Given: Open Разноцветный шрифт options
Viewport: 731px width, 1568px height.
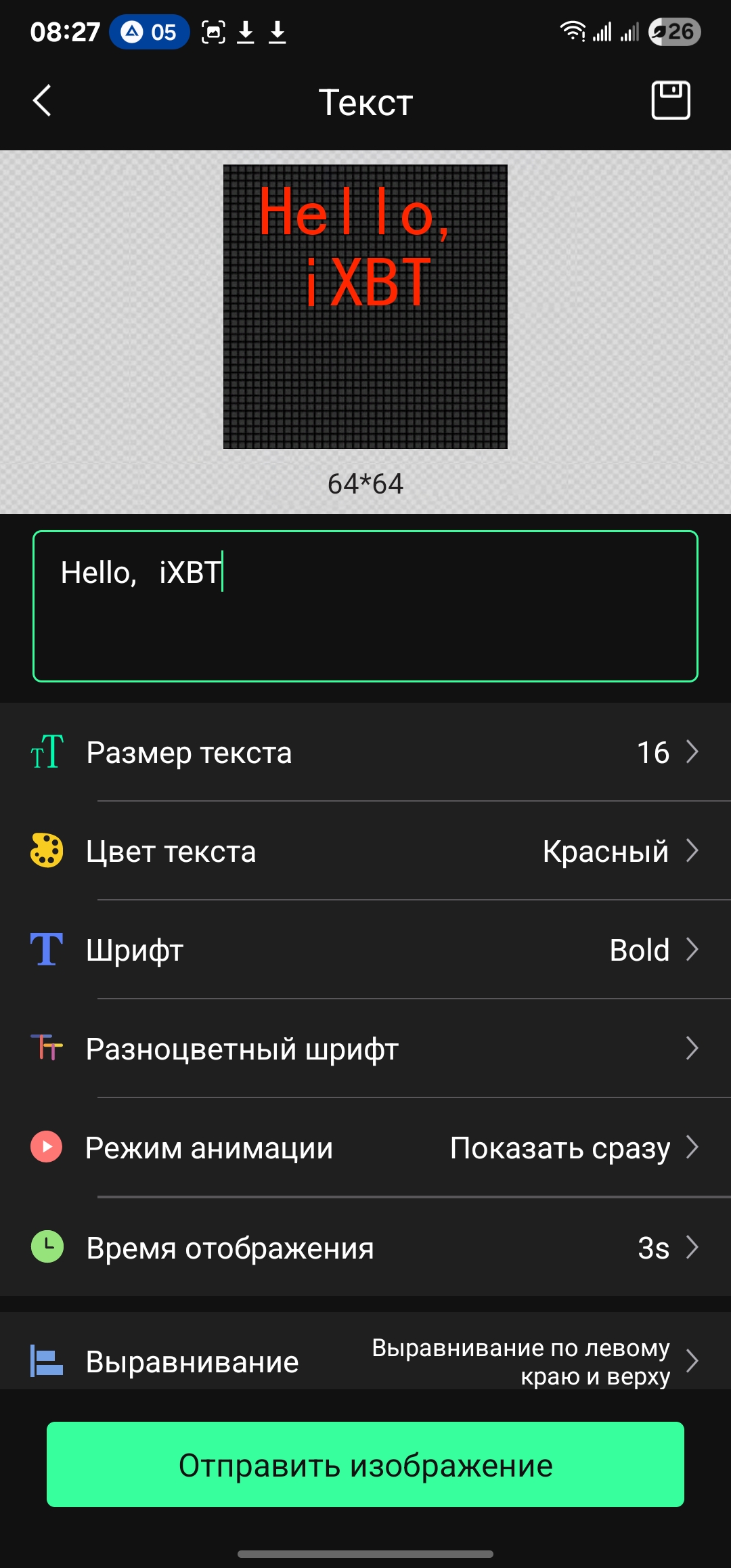Looking at the screenshot, I should coord(365,1049).
